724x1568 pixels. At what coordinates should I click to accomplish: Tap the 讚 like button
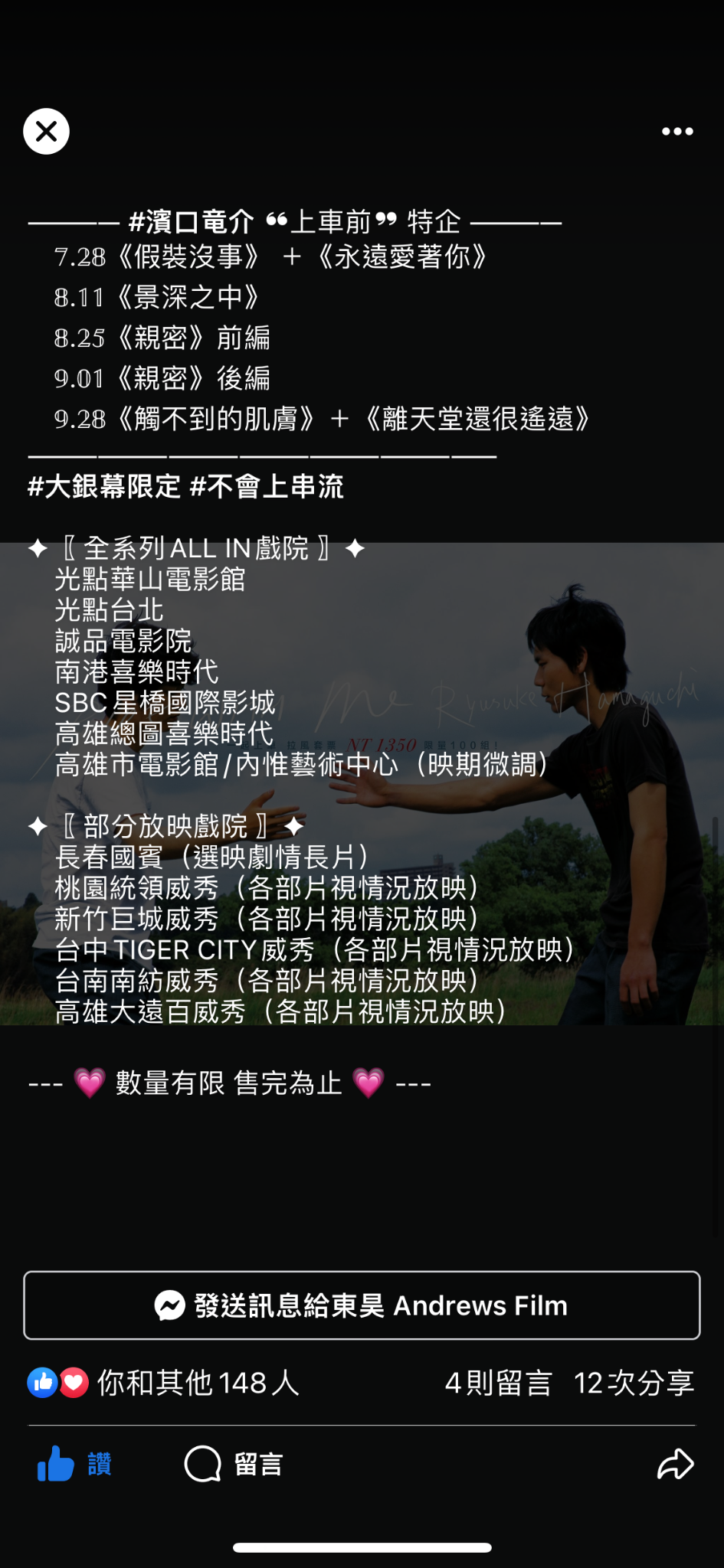pos(74,1465)
